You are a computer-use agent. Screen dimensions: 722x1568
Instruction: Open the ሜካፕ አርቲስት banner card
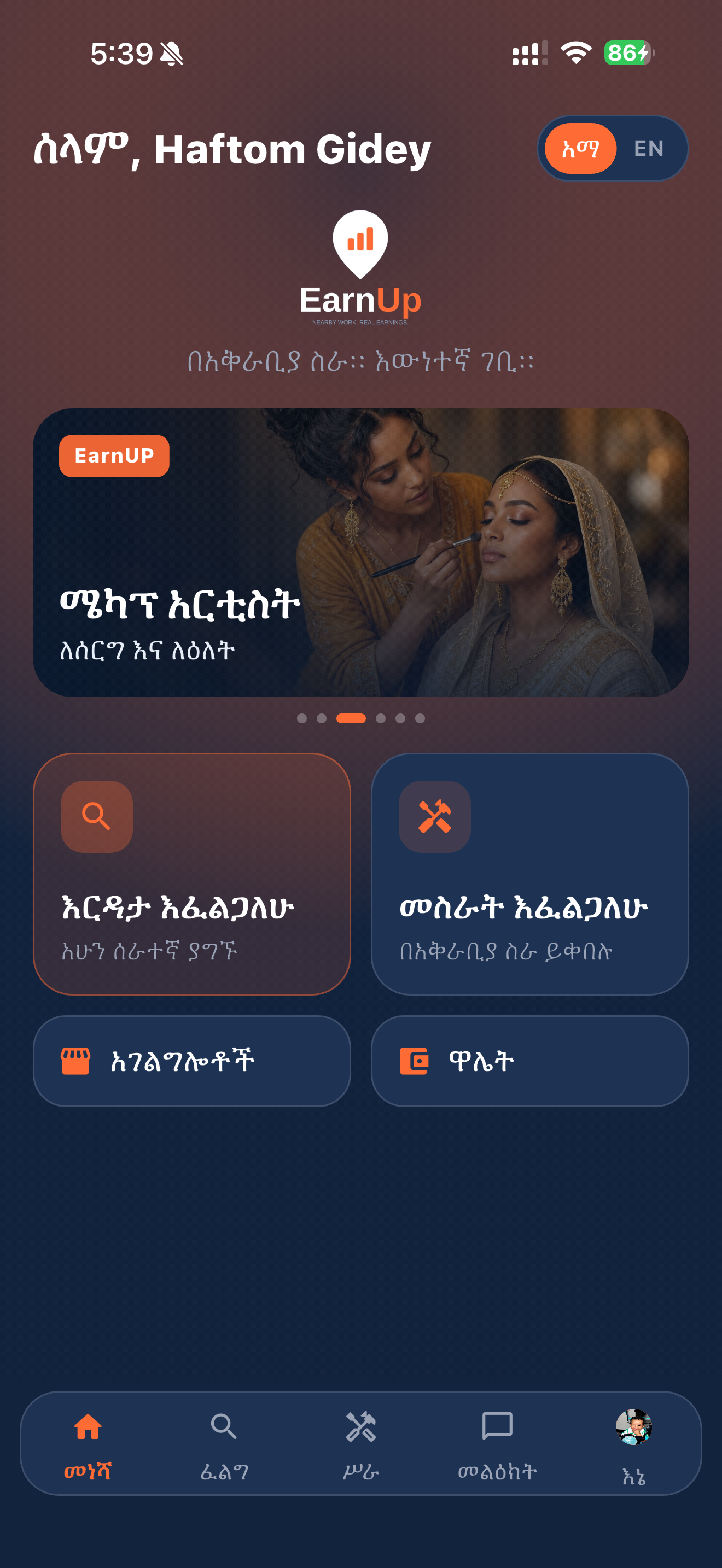361,552
